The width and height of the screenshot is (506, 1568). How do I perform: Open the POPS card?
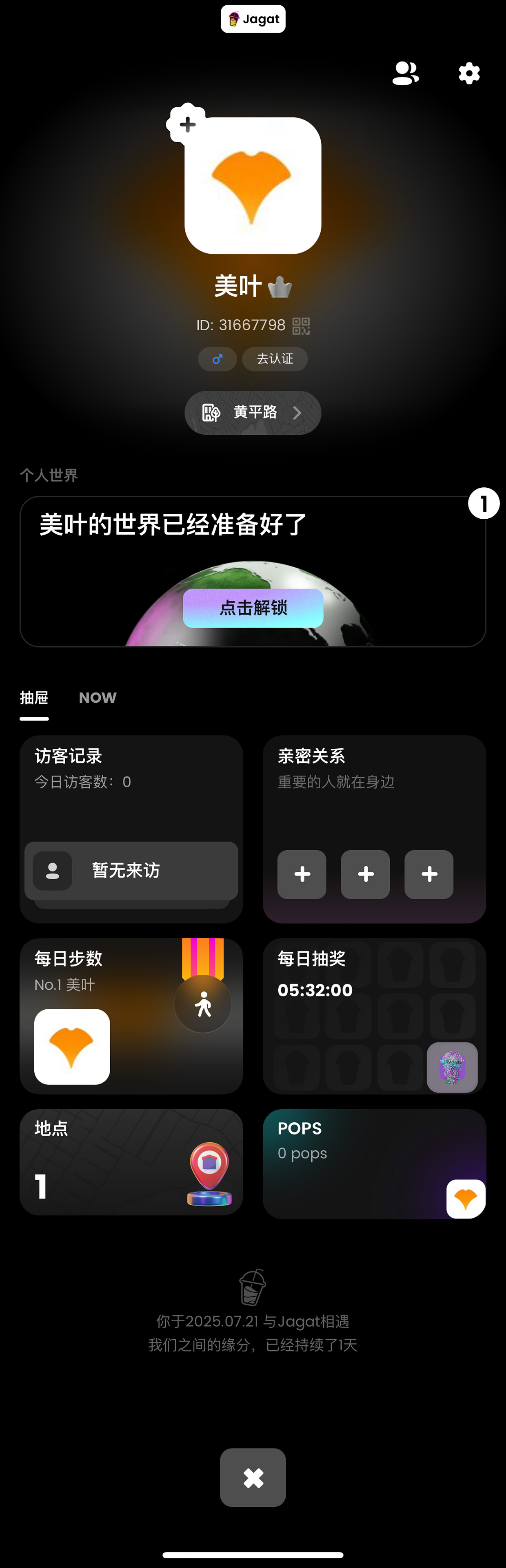tap(374, 1163)
